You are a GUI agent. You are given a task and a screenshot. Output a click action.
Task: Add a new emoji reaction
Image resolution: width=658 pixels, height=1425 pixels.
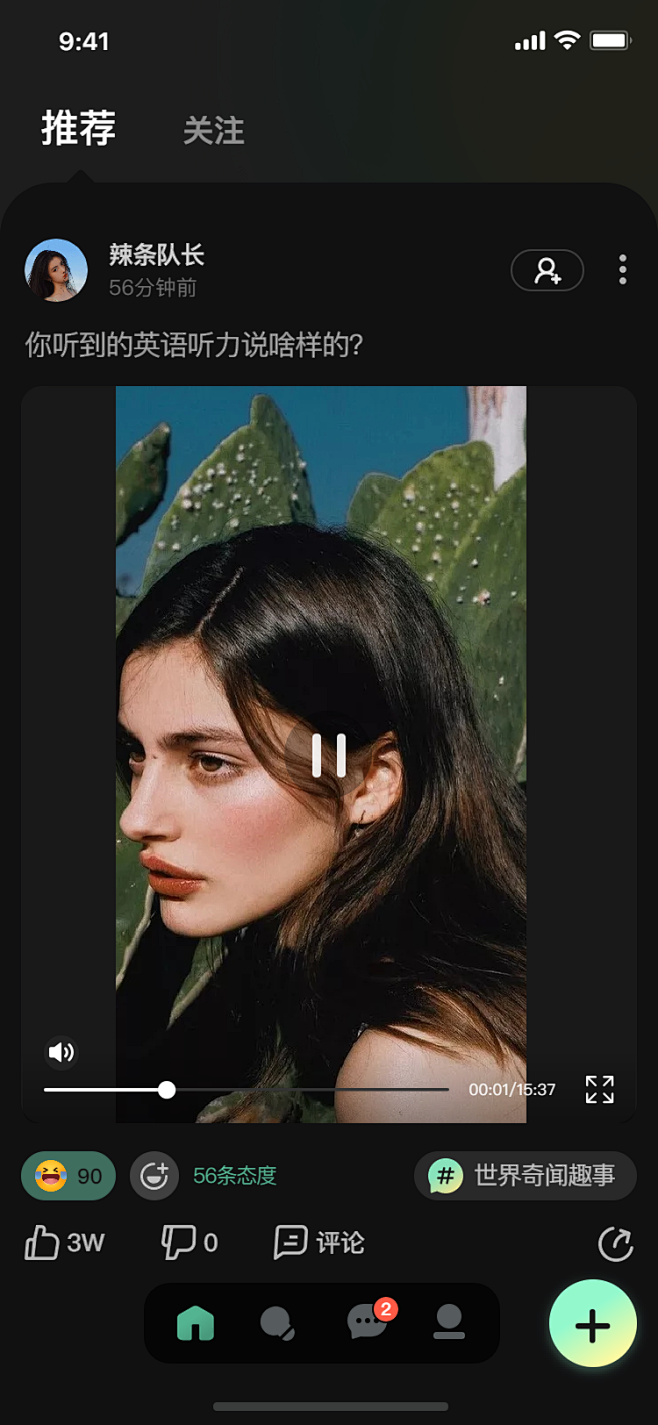(154, 1176)
